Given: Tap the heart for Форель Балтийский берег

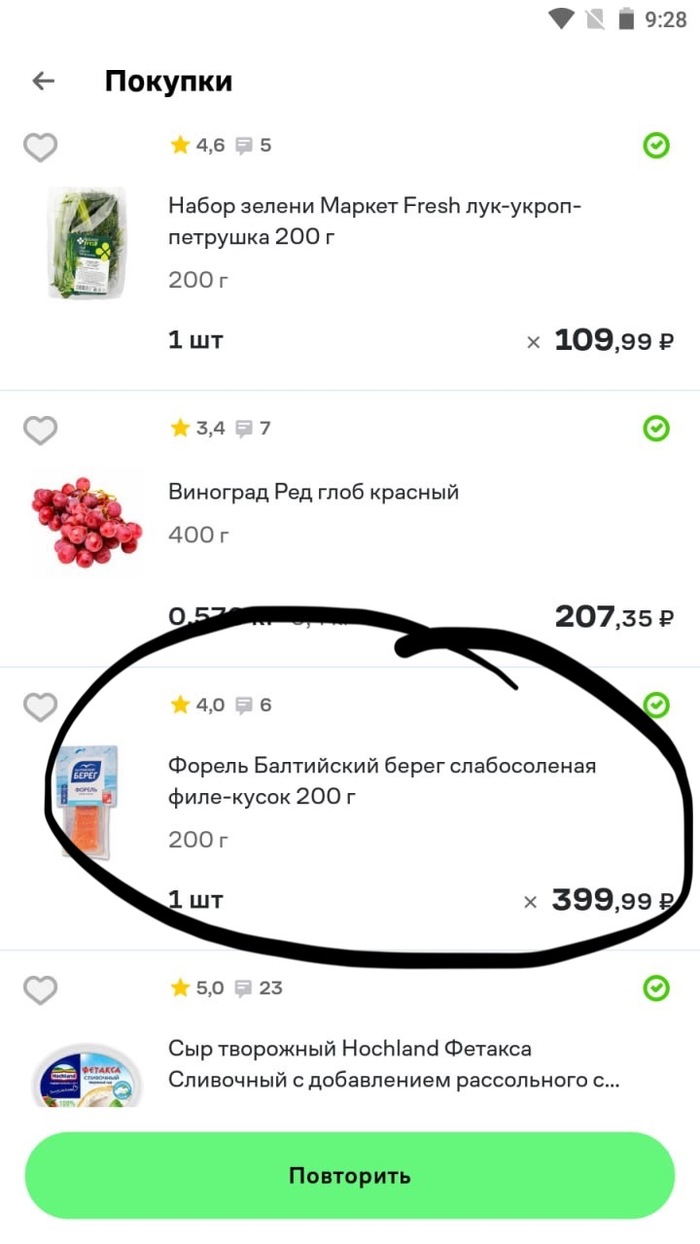Looking at the screenshot, I should [40, 707].
